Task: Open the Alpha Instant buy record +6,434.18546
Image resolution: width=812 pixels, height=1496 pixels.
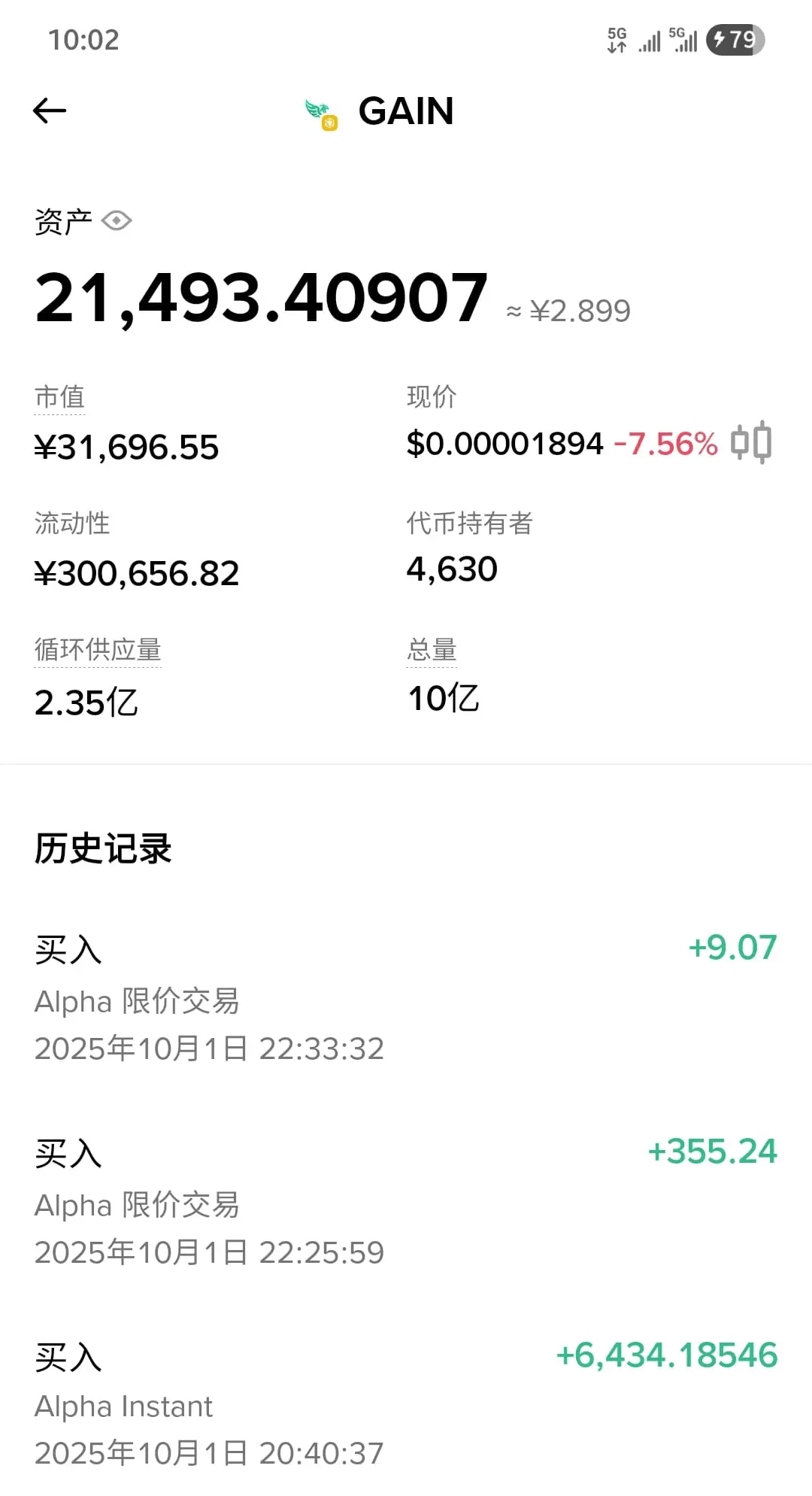Action: (x=406, y=1403)
